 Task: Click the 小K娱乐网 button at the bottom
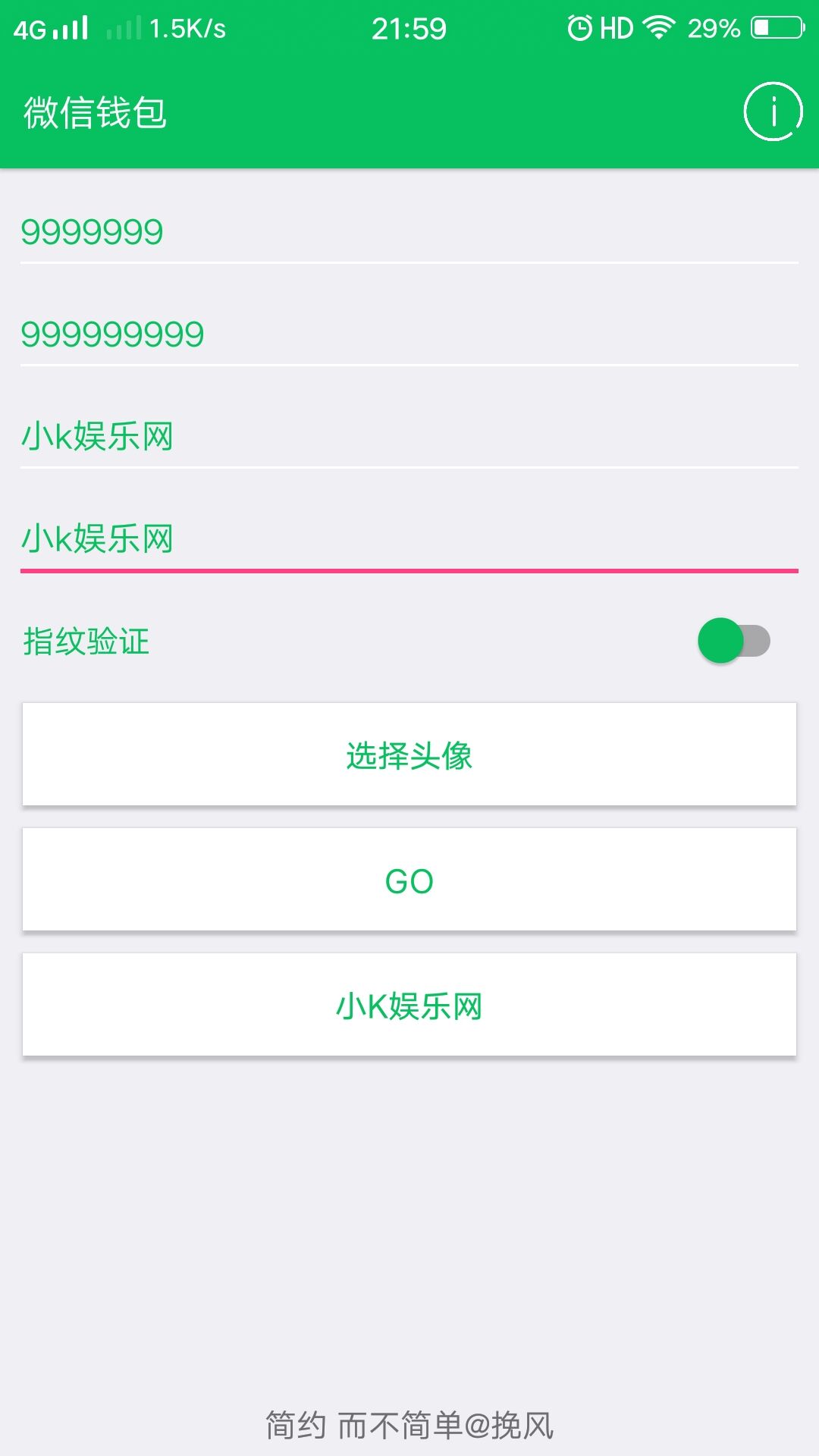(x=409, y=1007)
